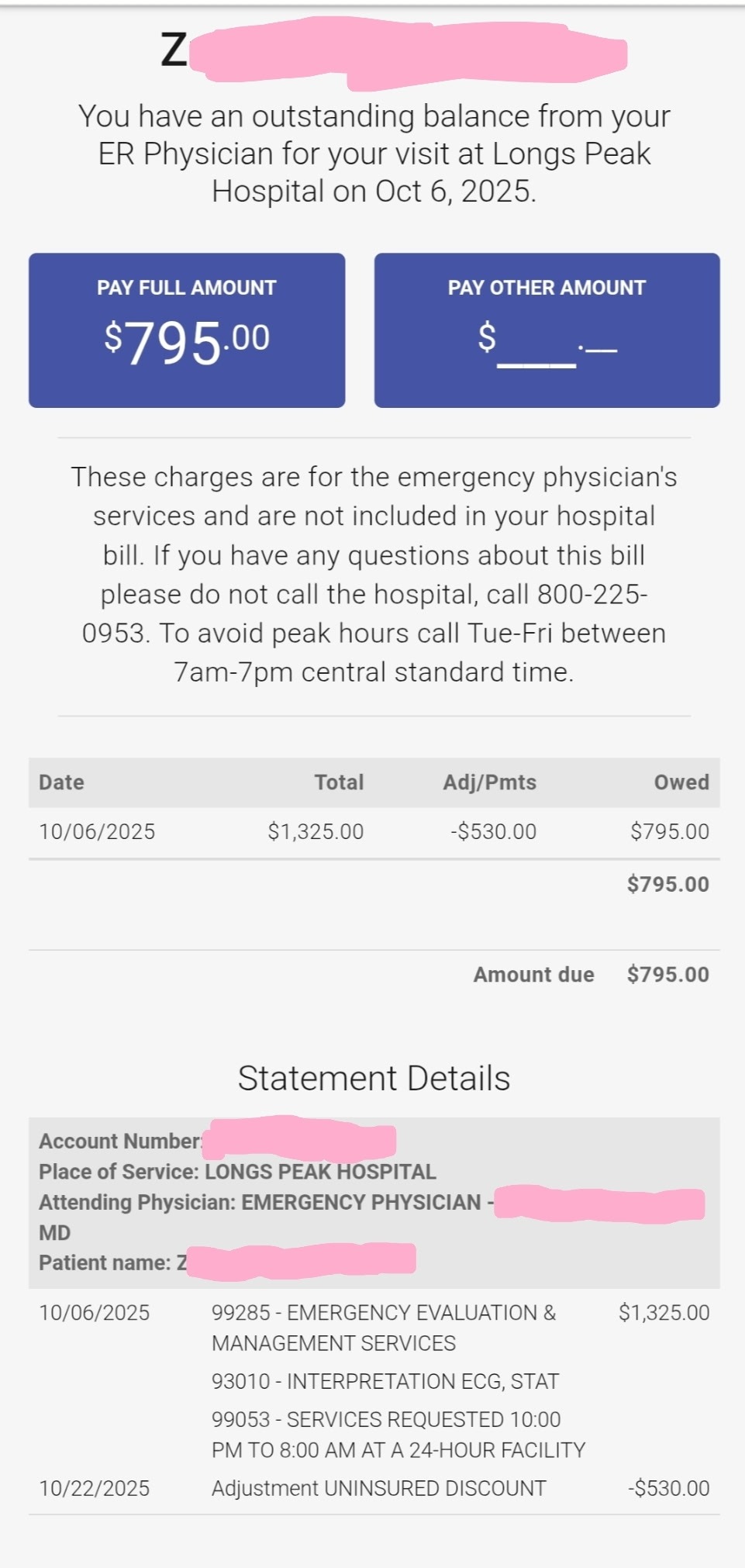Tap Pay Full Amount $795.00
Viewport: 745px width, 1568px height.
[x=187, y=330]
